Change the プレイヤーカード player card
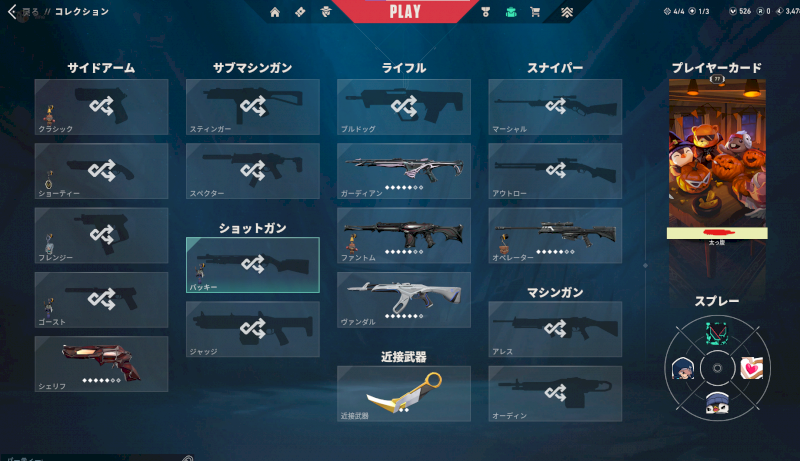This screenshot has width=800, height=461. [717, 155]
